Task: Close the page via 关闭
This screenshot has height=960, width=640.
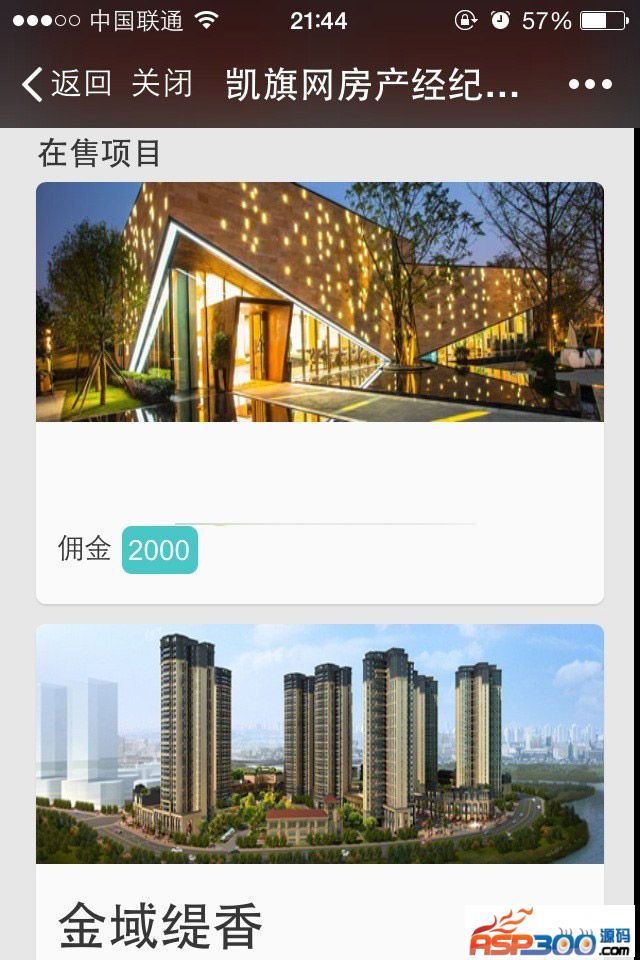Action: coord(161,84)
